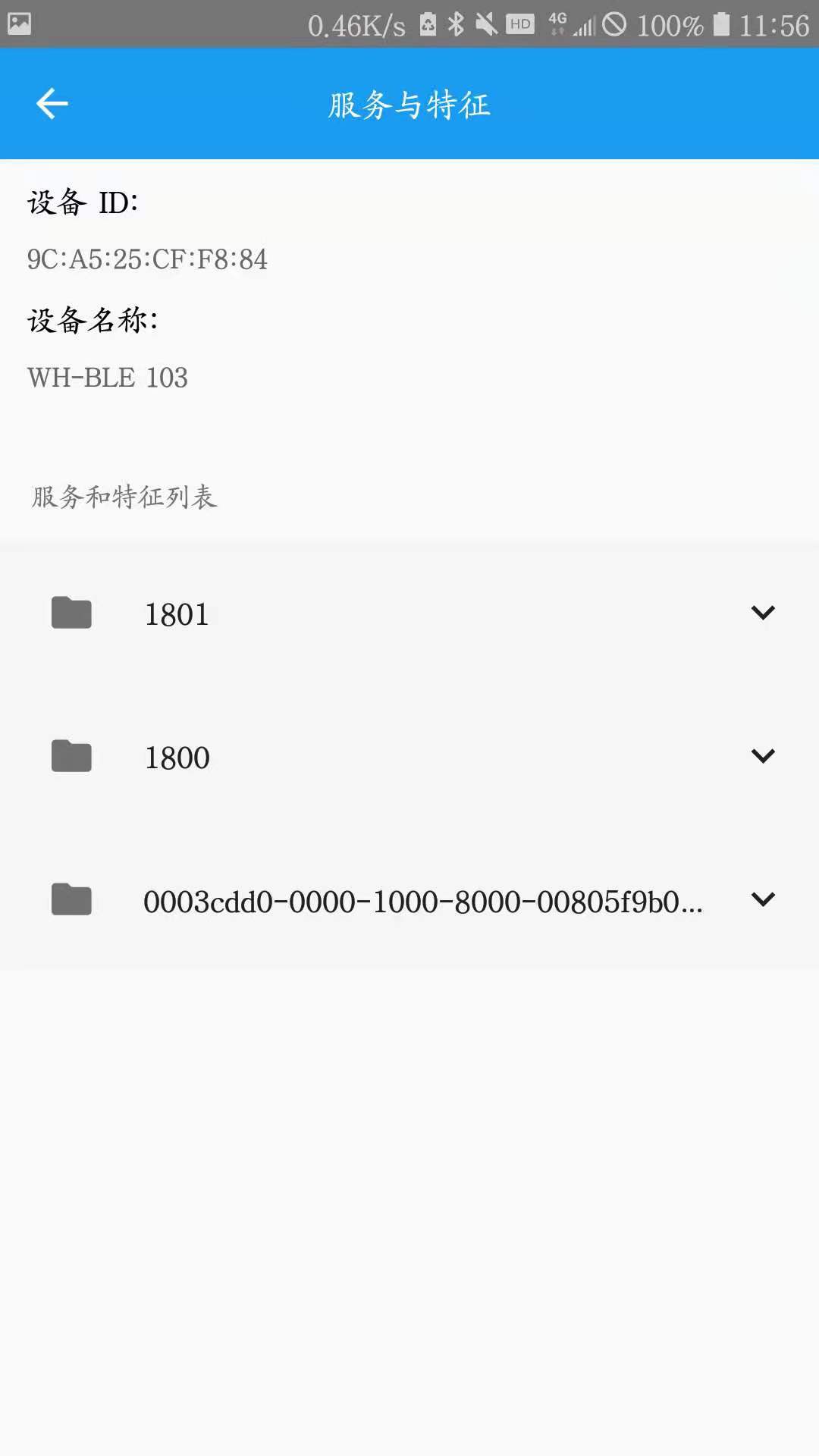Click the 服务与特征 title

(x=409, y=104)
